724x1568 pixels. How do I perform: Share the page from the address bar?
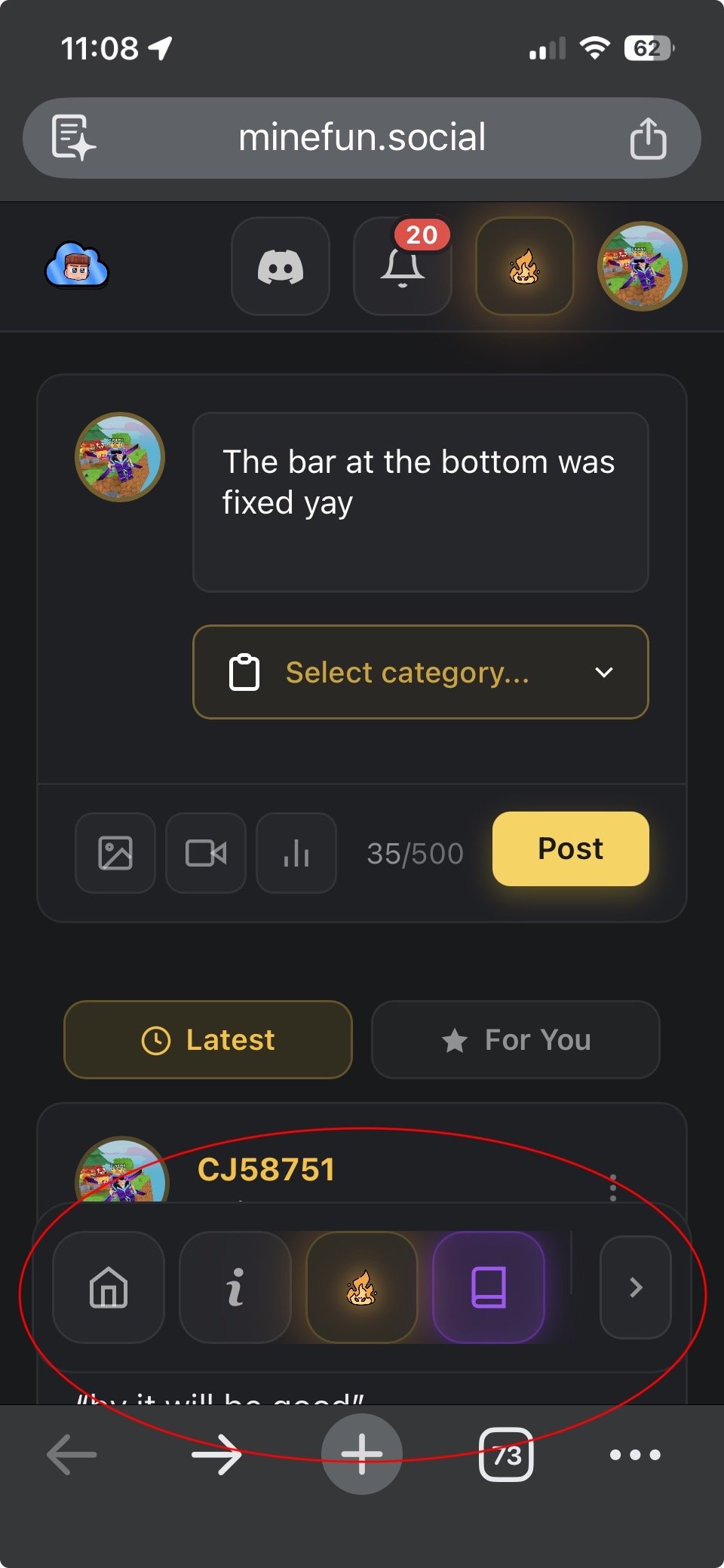tap(648, 139)
